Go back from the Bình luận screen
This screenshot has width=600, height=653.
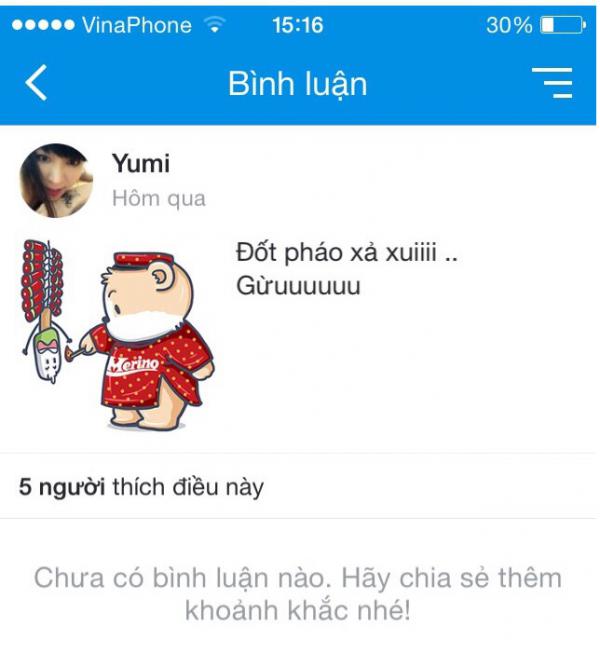pyautogui.click(x=36, y=83)
